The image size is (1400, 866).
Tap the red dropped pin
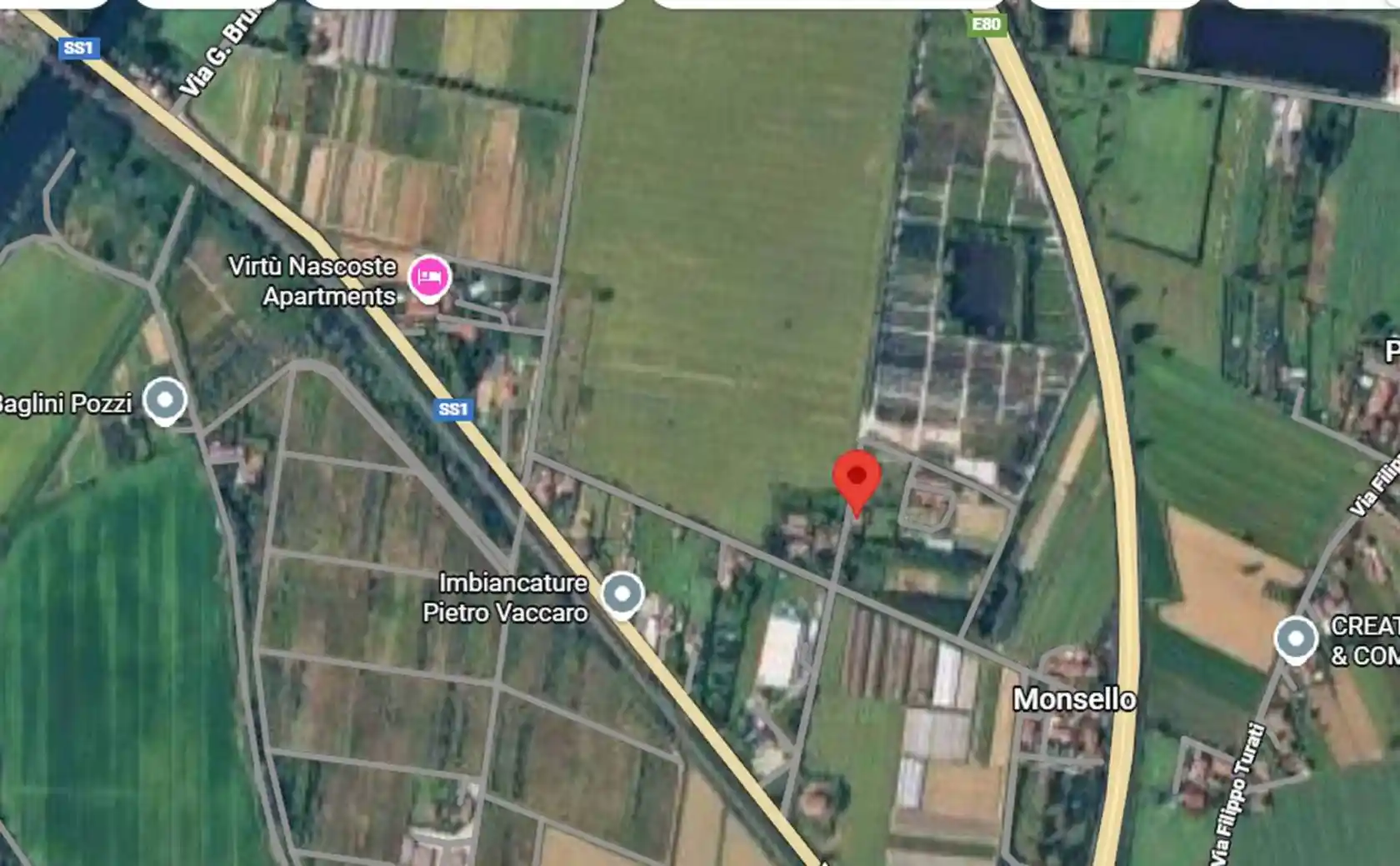tap(856, 478)
